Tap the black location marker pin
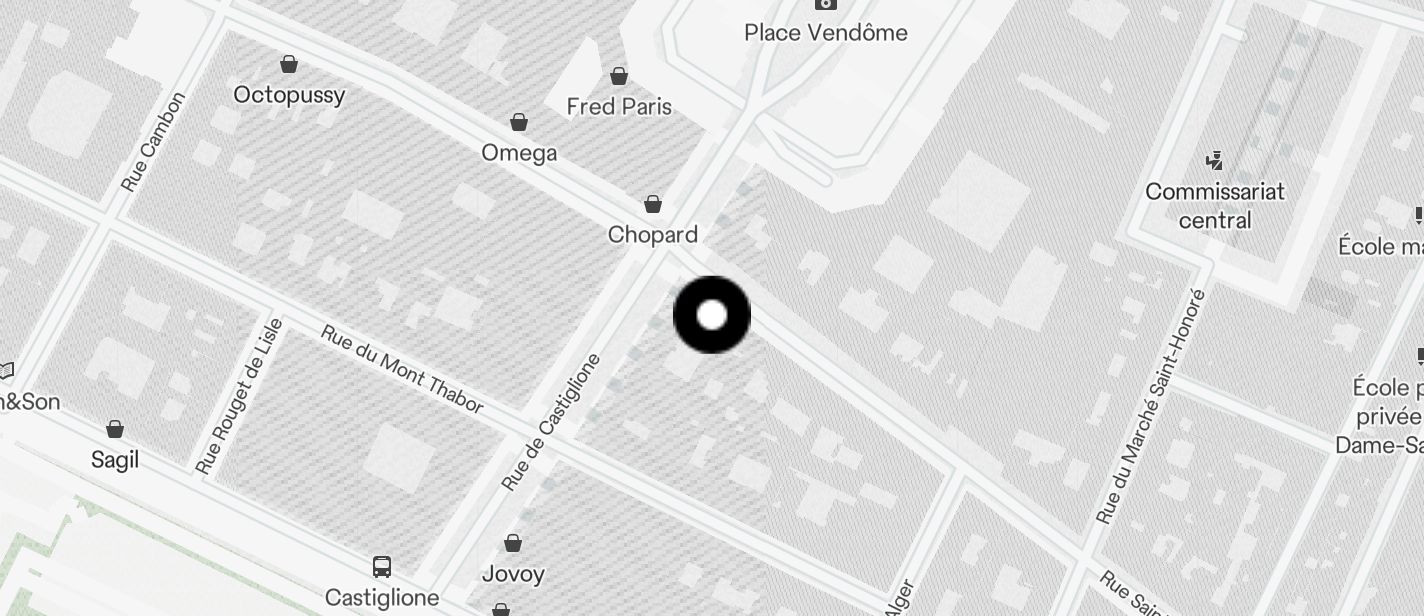The image size is (1424, 616). 712,316
